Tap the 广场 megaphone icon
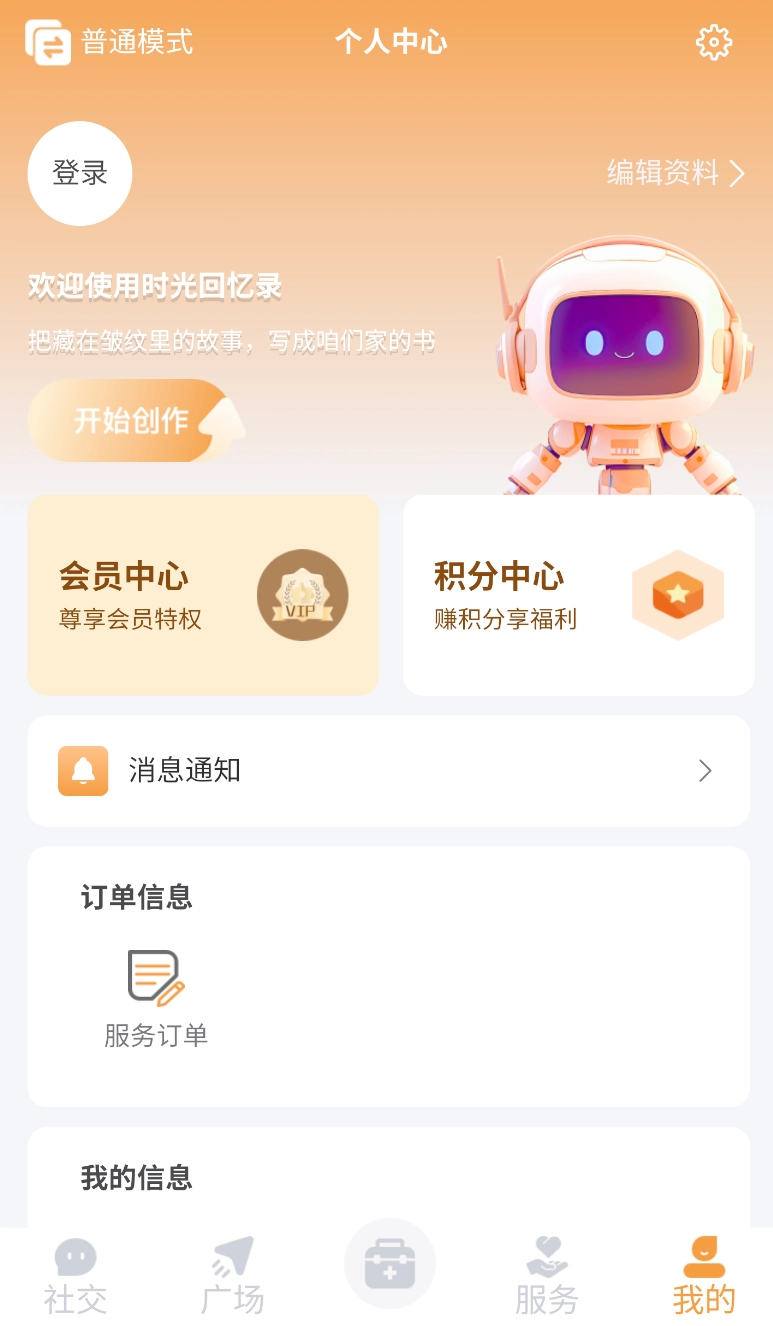Image resolution: width=773 pixels, height=1326 pixels. (x=231, y=1257)
